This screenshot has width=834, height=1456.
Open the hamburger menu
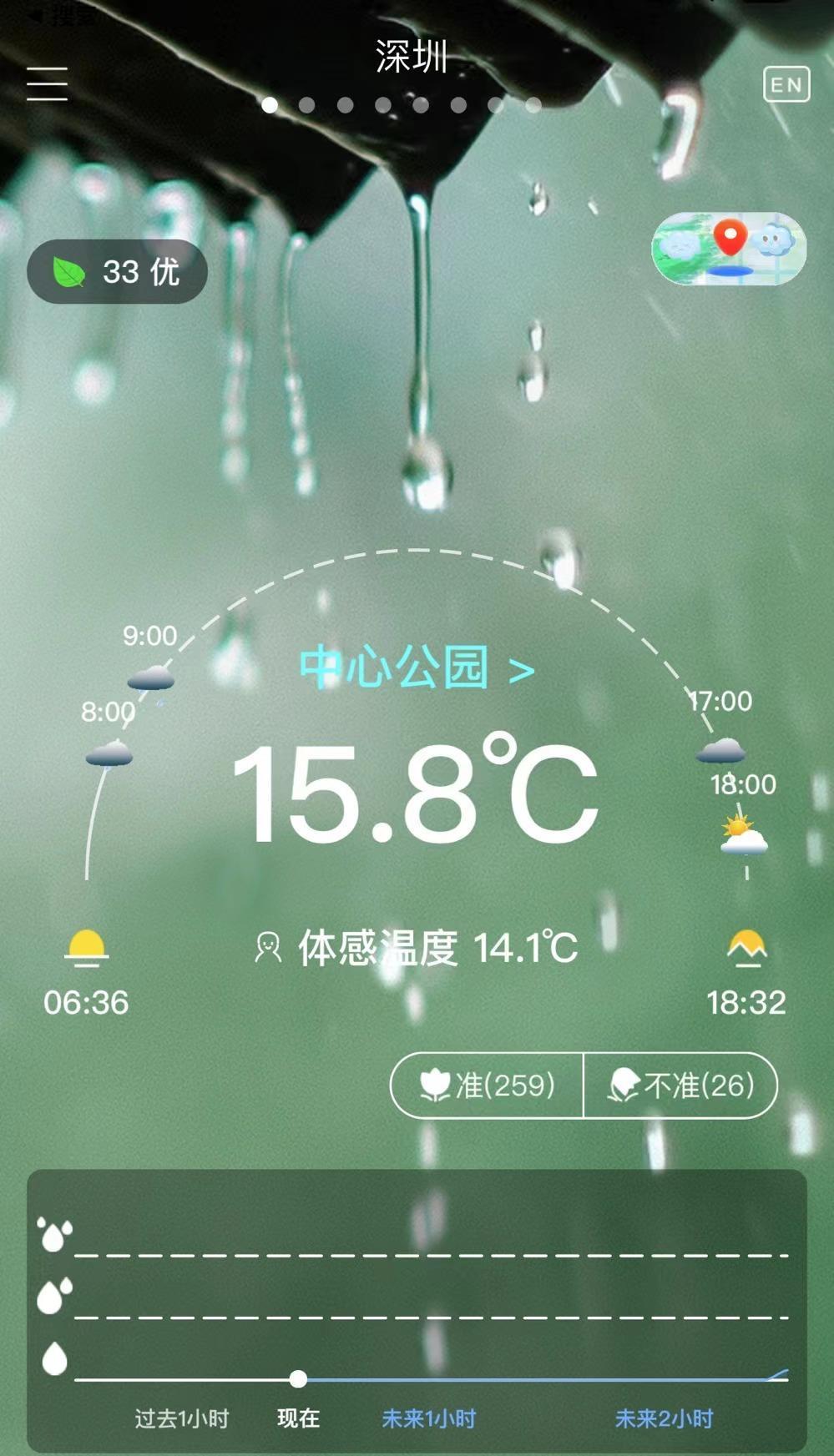tap(47, 84)
